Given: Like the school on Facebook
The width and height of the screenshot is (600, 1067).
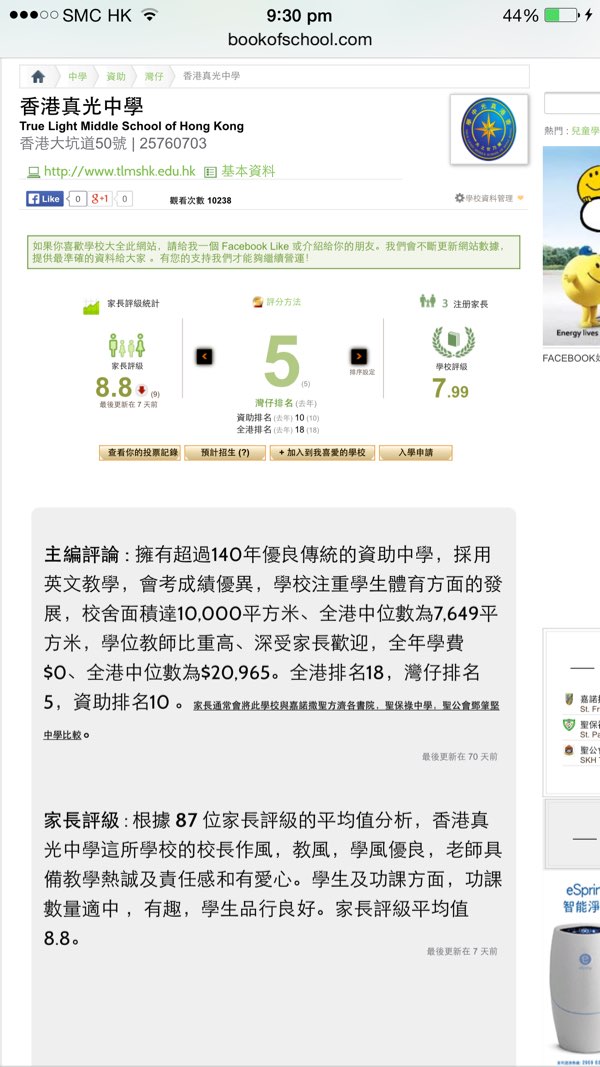Looking at the screenshot, I should (x=44, y=199).
